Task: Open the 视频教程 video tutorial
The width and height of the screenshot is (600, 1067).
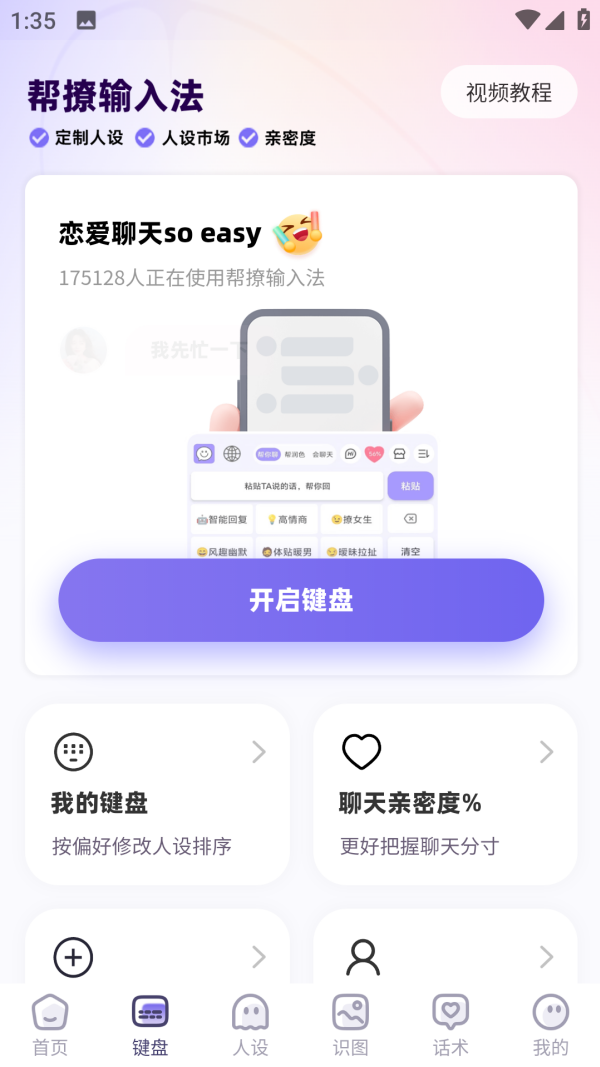Action: tap(509, 93)
